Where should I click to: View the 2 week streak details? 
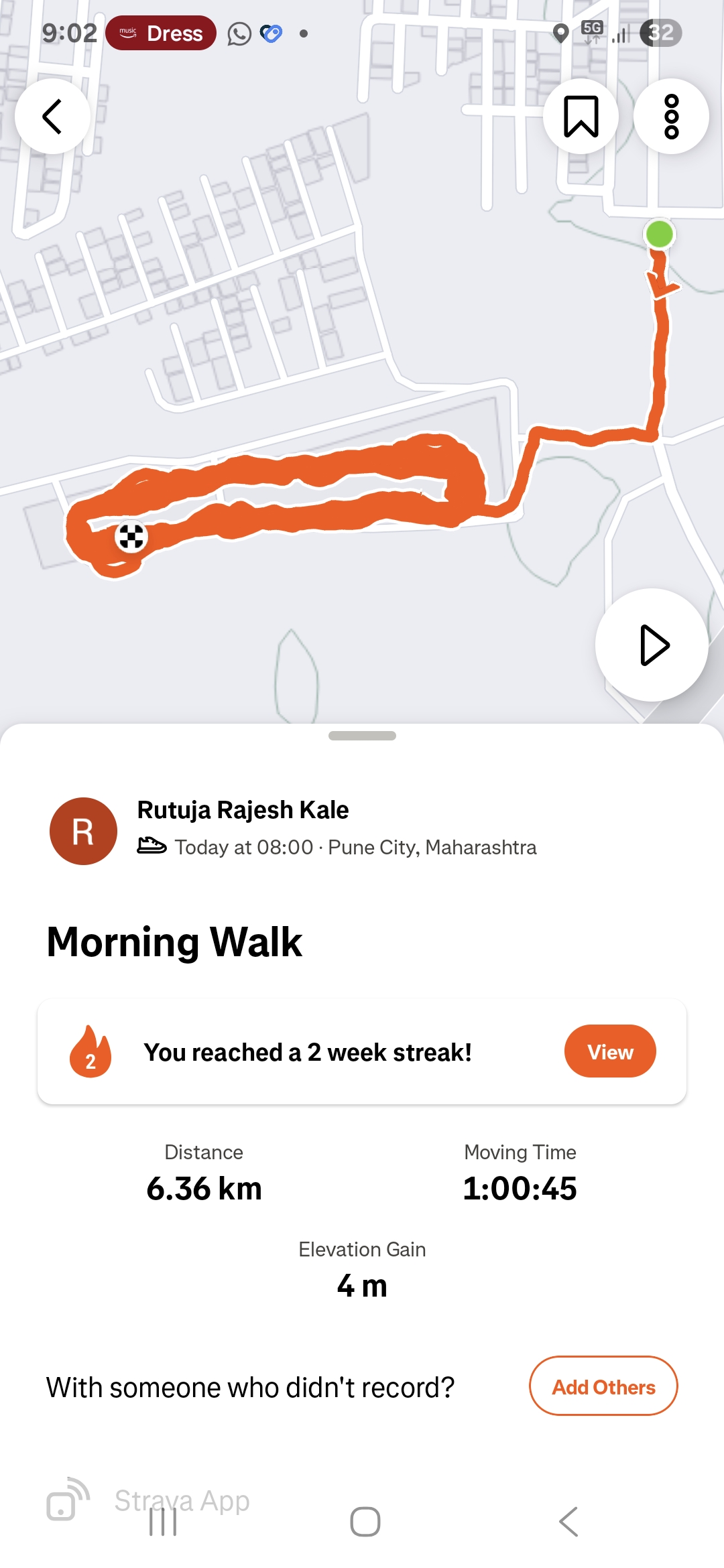coord(609,1051)
